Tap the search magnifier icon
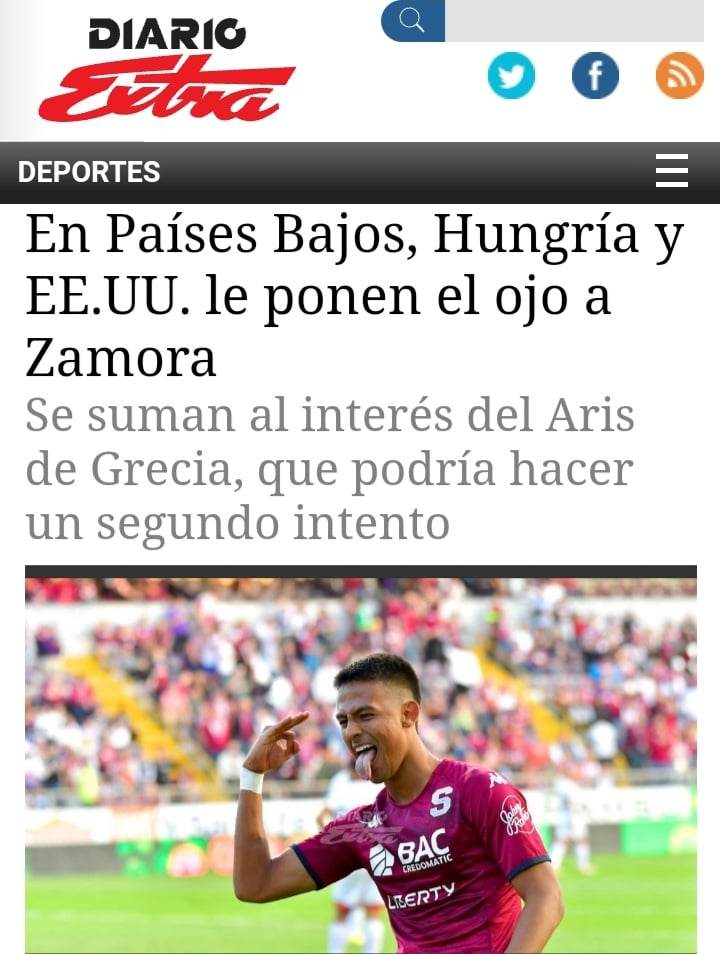 click(x=412, y=20)
